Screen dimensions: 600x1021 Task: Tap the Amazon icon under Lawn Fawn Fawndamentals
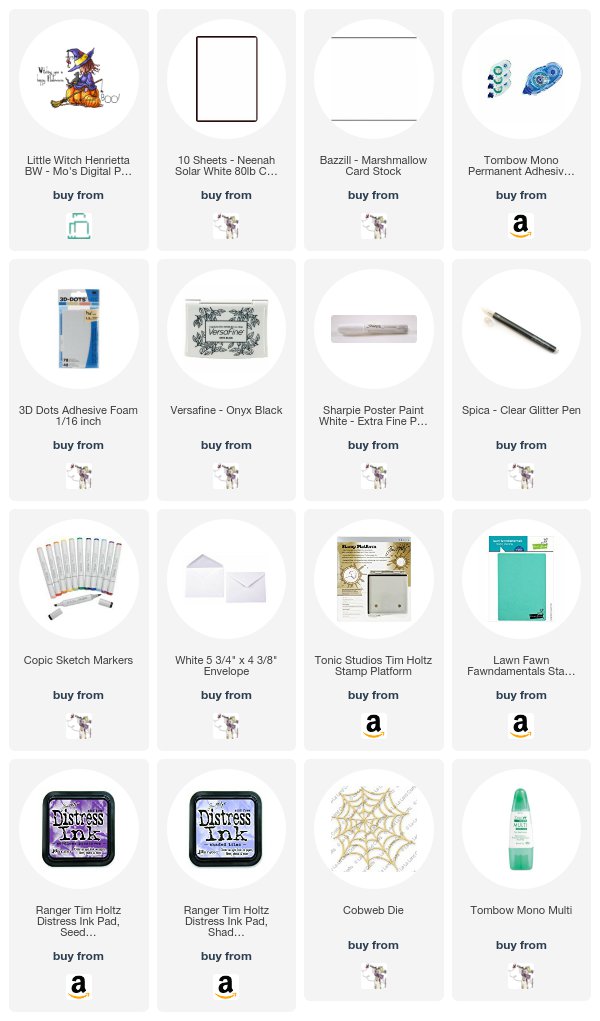click(521, 726)
